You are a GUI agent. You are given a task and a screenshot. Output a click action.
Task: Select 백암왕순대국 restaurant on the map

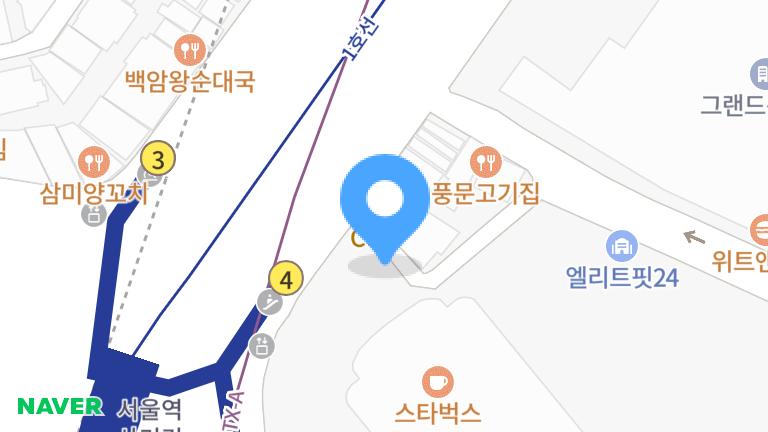coord(190,48)
